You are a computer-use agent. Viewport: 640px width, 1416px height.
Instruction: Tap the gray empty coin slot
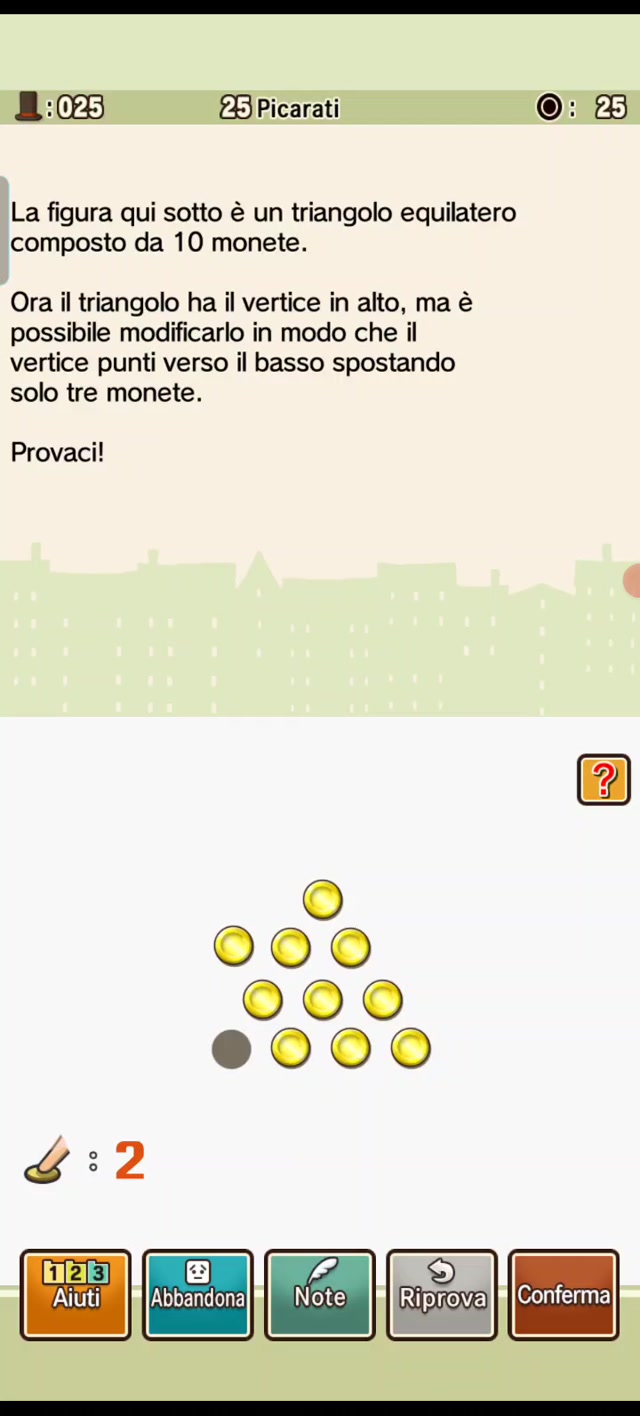tap(232, 1049)
